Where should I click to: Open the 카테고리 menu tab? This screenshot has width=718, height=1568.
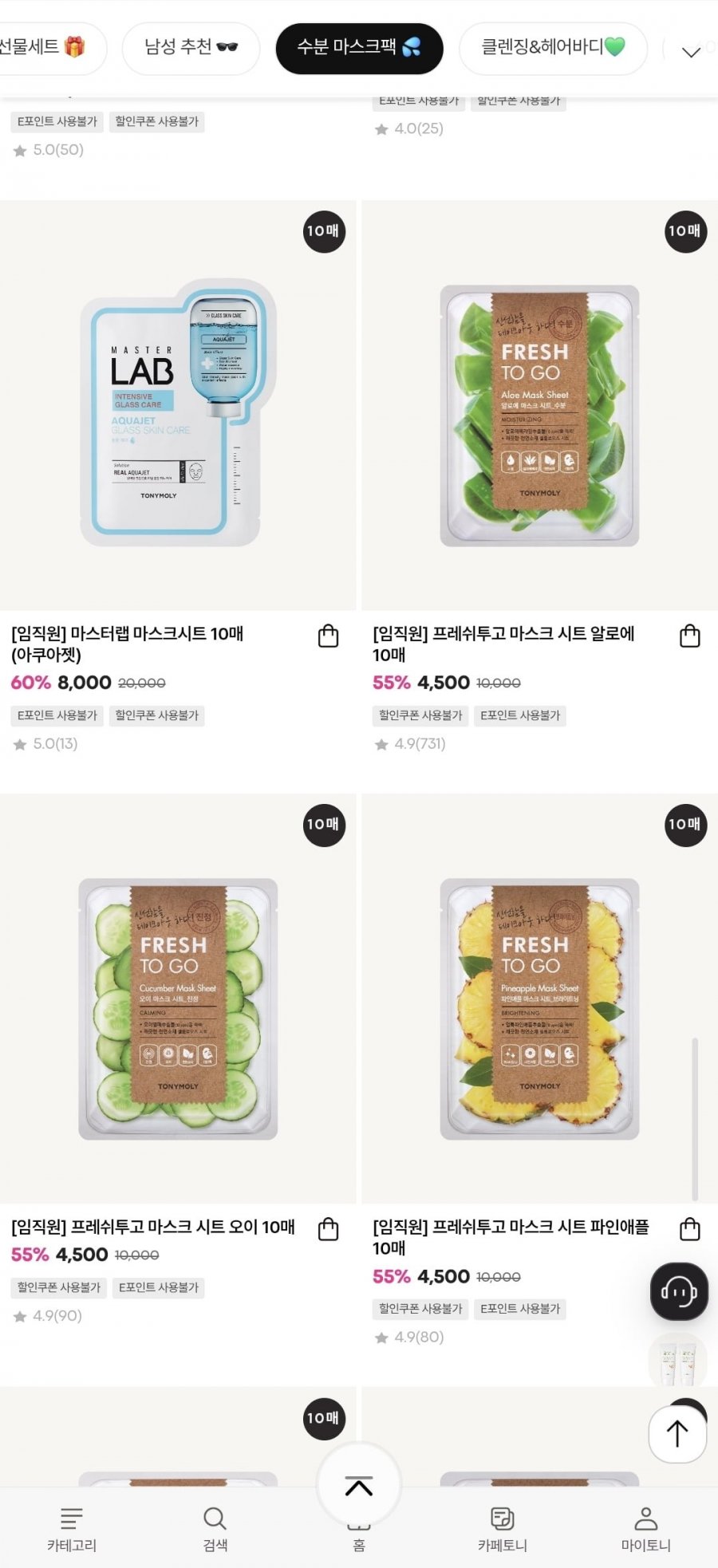[x=72, y=1528]
